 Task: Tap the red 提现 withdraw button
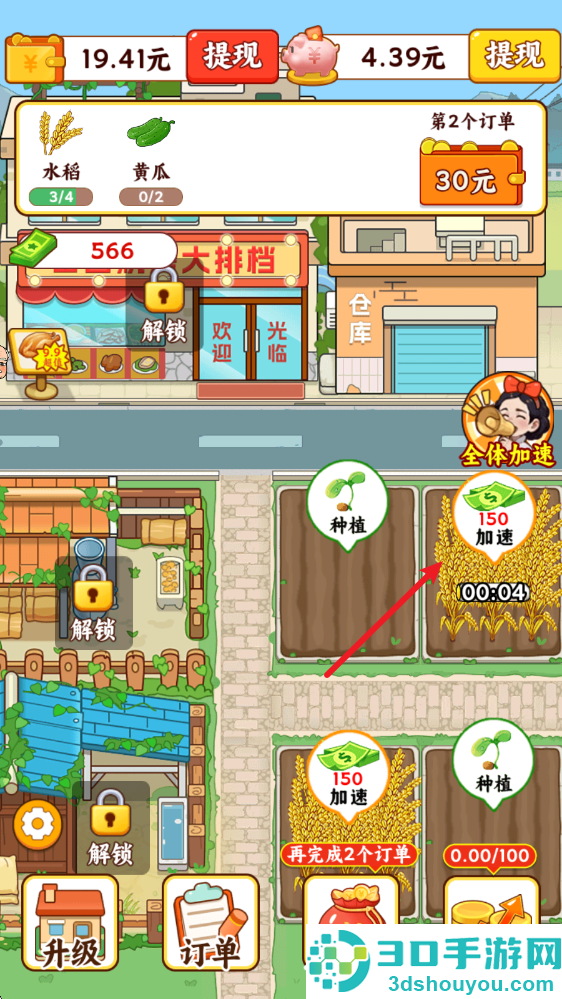pyautogui.click(x=233, y=57)
